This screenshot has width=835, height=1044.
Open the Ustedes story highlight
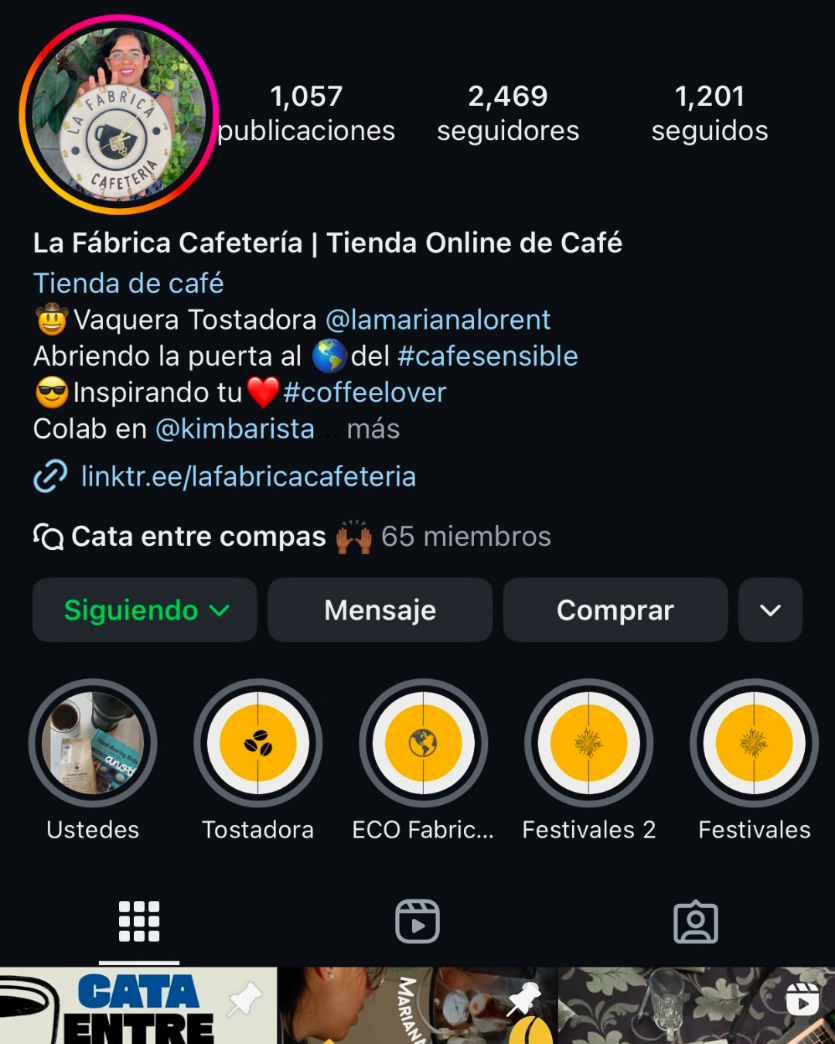[x=93, y=743]
